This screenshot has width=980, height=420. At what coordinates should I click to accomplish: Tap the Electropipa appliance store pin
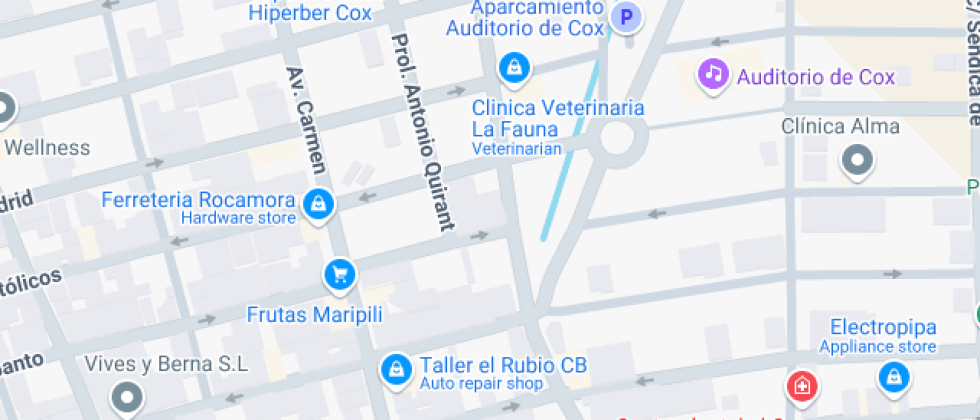tap(895, 379)
